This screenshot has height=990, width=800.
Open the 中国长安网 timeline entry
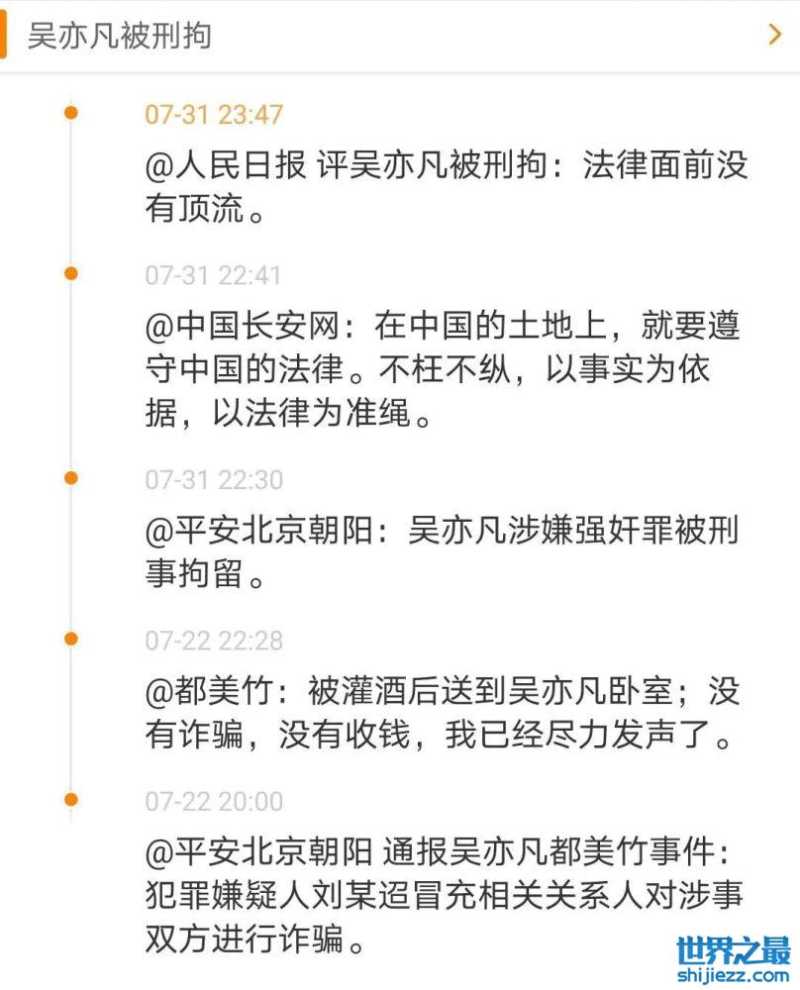[445, 370]
